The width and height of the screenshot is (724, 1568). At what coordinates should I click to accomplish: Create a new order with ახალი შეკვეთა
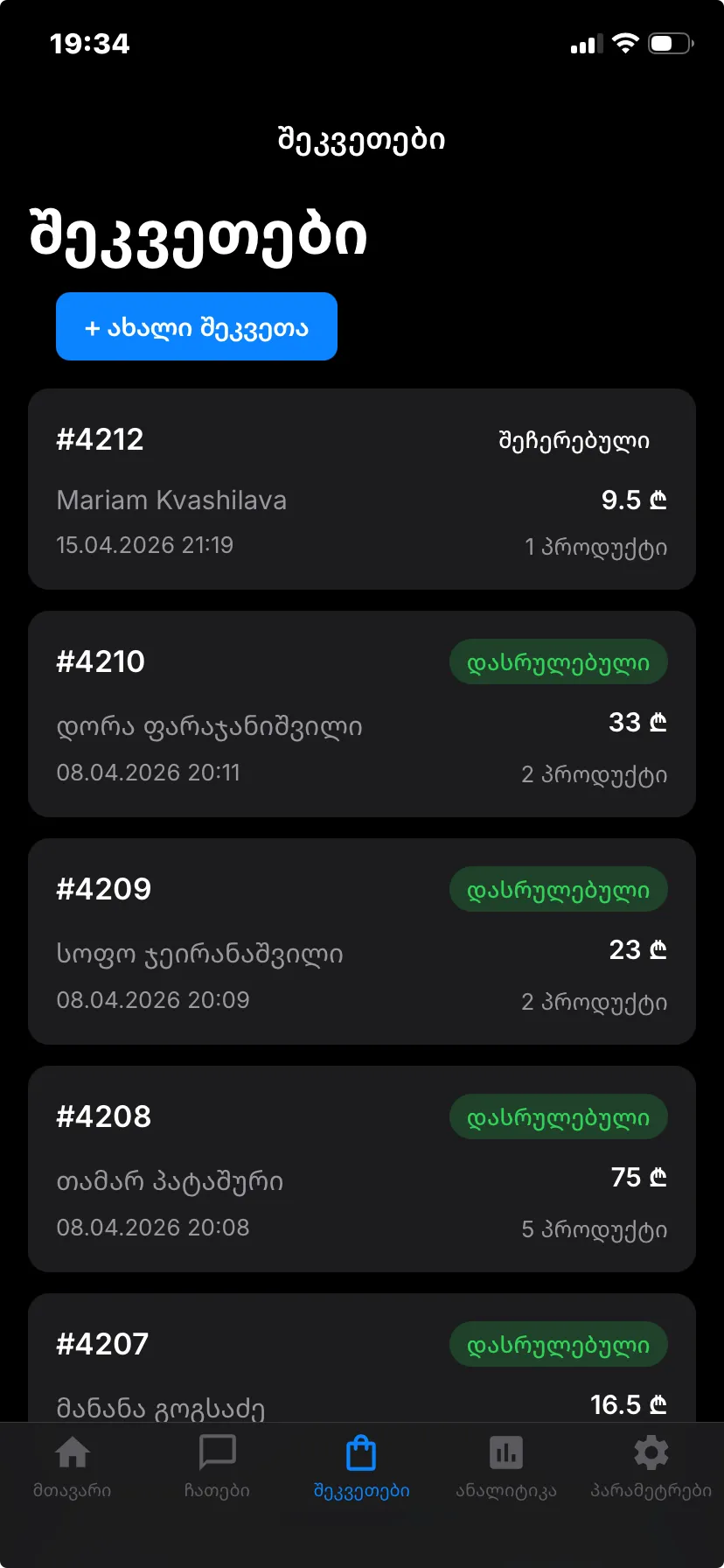(197, 326)
